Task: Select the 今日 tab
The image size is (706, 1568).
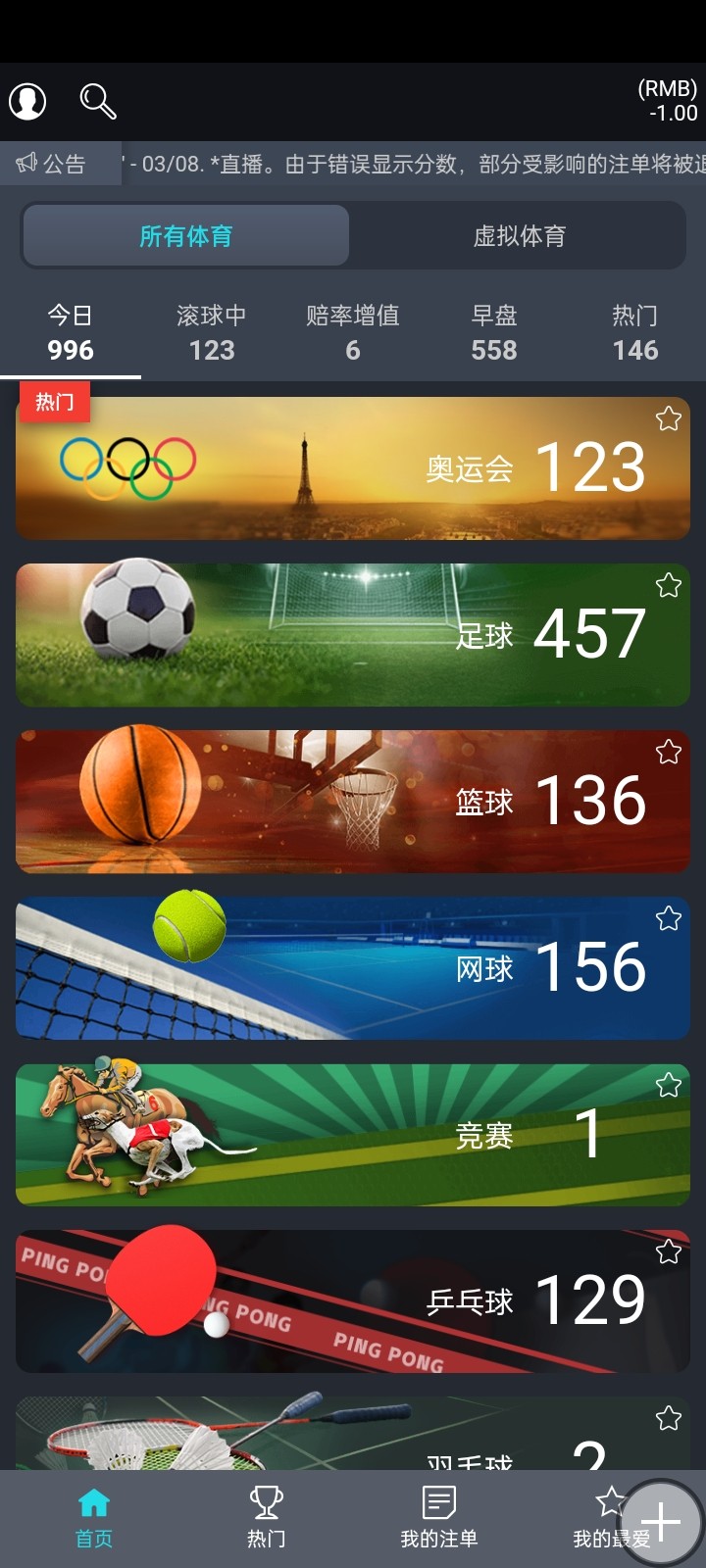Action: 71,333
